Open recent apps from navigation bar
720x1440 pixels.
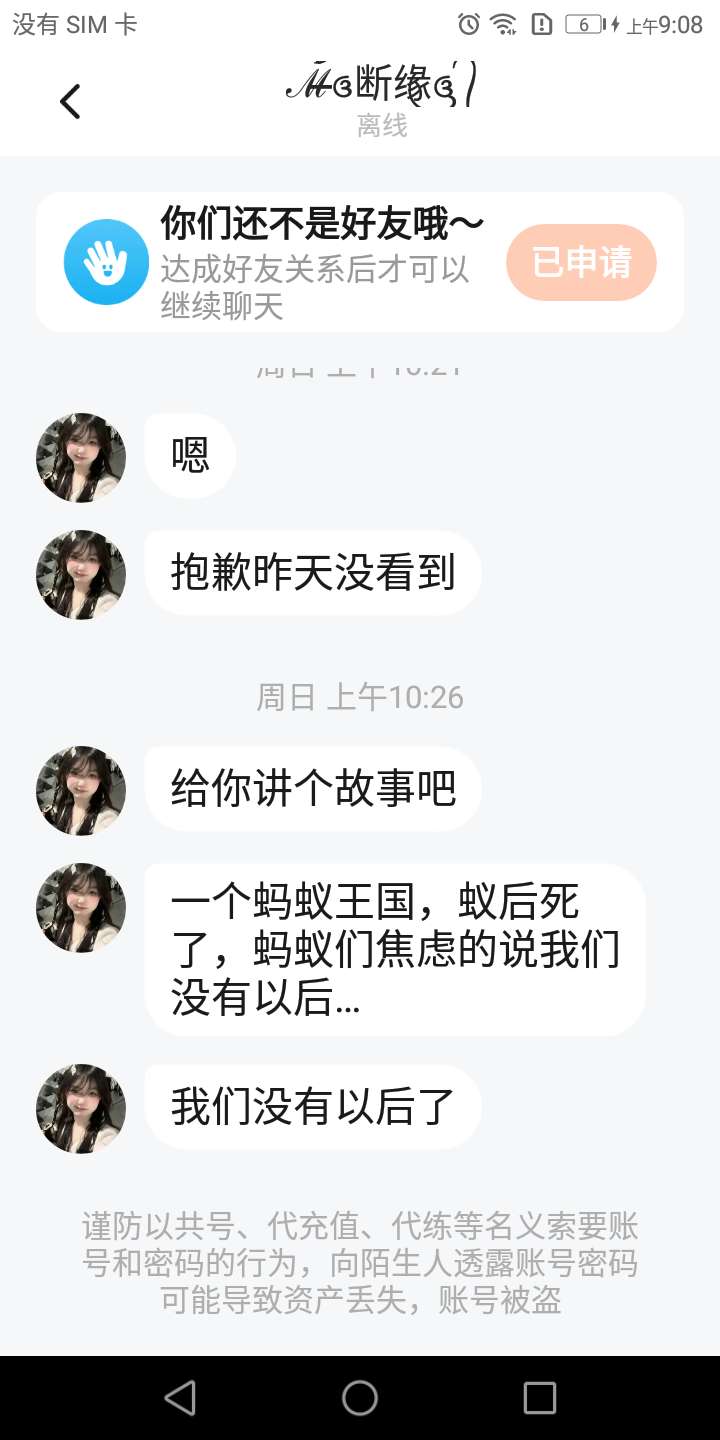pos(539,1398)
